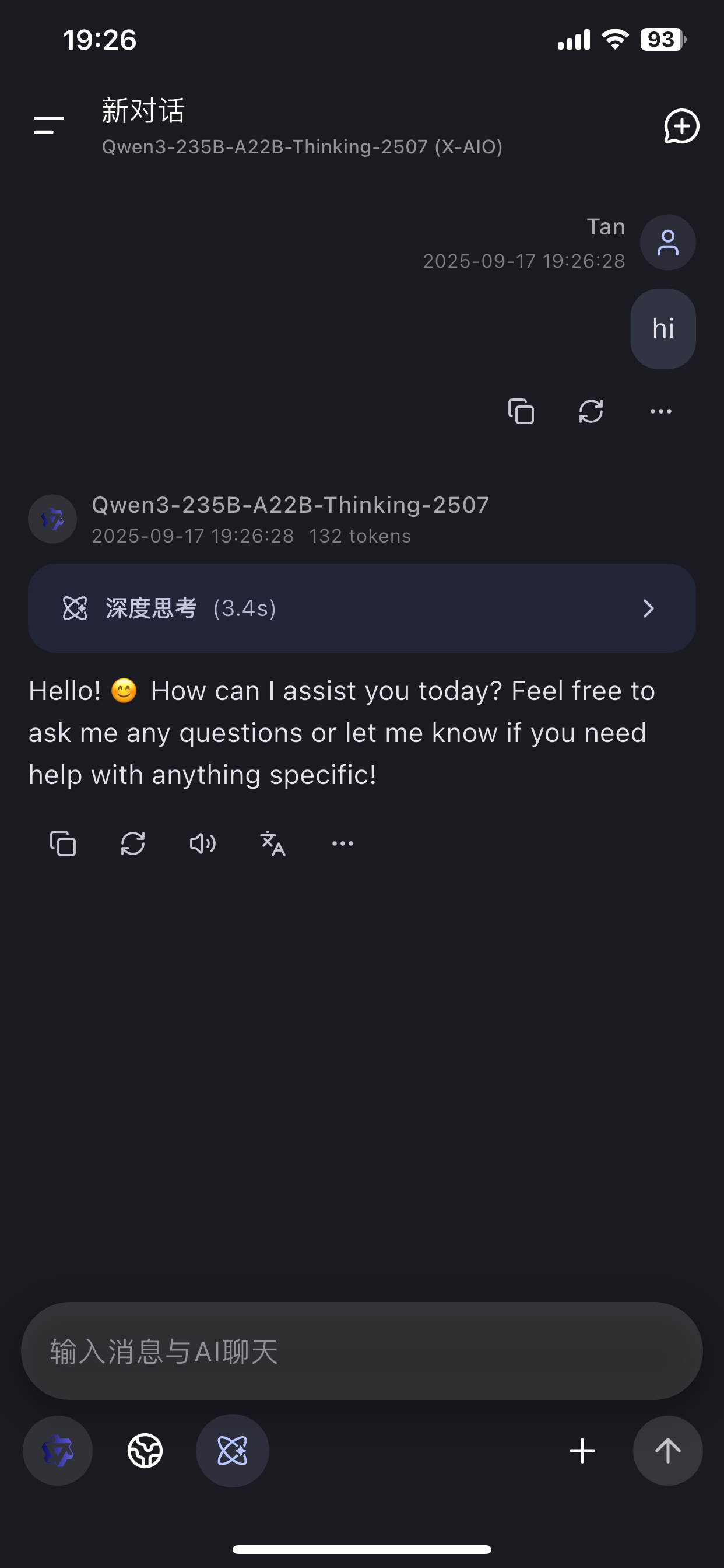The height and width of the screenshot is (1568, 724).
Task: Open Tan's user avatar
Action: (x=667, y=242)
